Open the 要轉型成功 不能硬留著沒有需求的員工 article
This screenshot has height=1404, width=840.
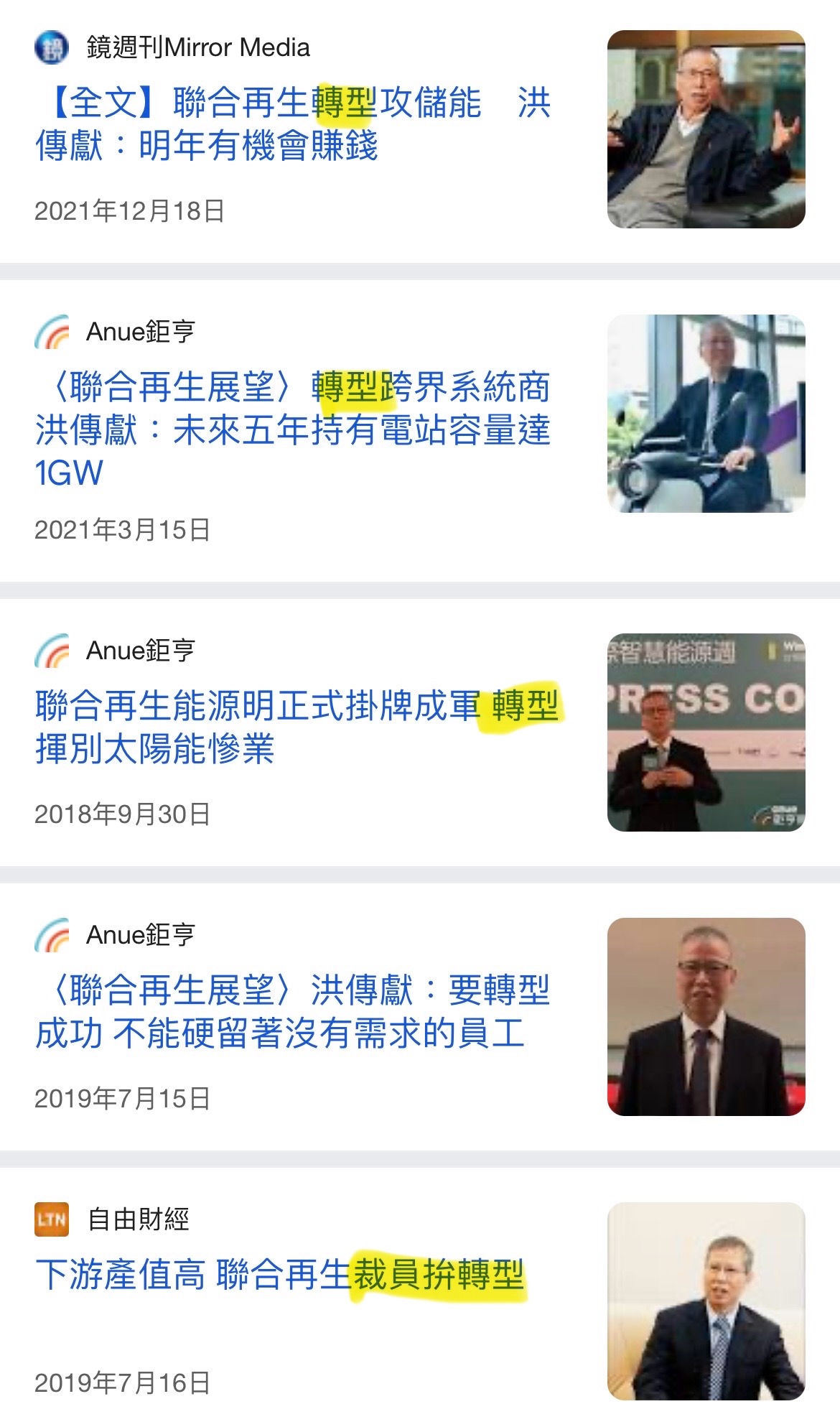pos(293,1011)
